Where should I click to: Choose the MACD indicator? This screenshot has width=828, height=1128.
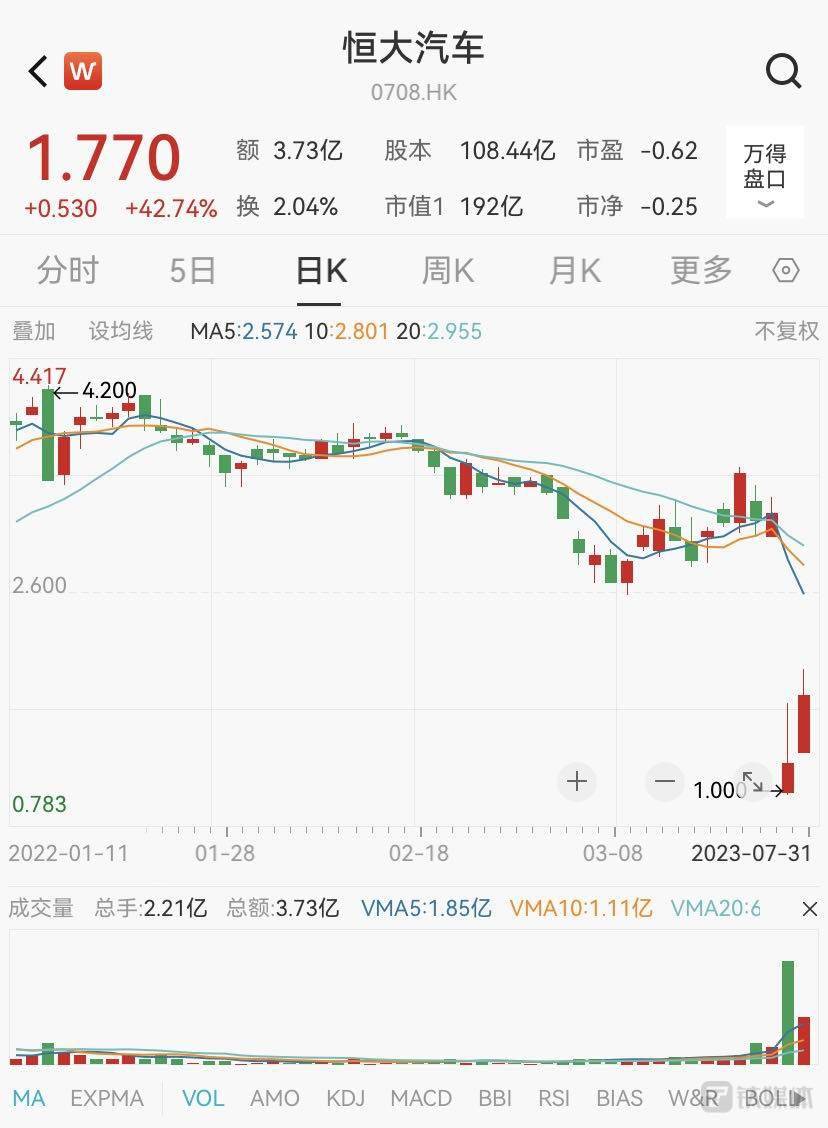pyautogui.click(x=421, y=1098)
